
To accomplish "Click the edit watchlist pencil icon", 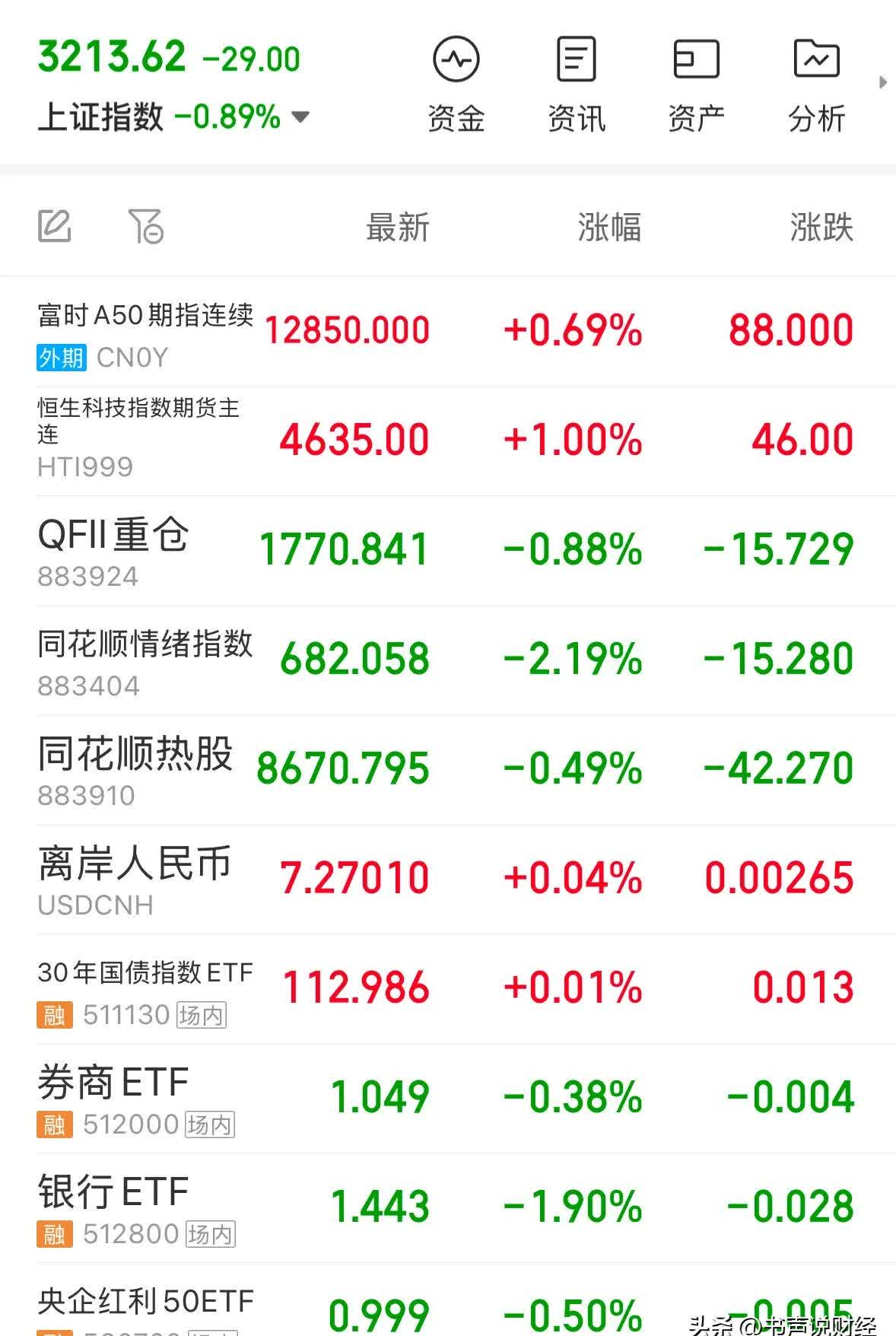I will tap(55, 225).
